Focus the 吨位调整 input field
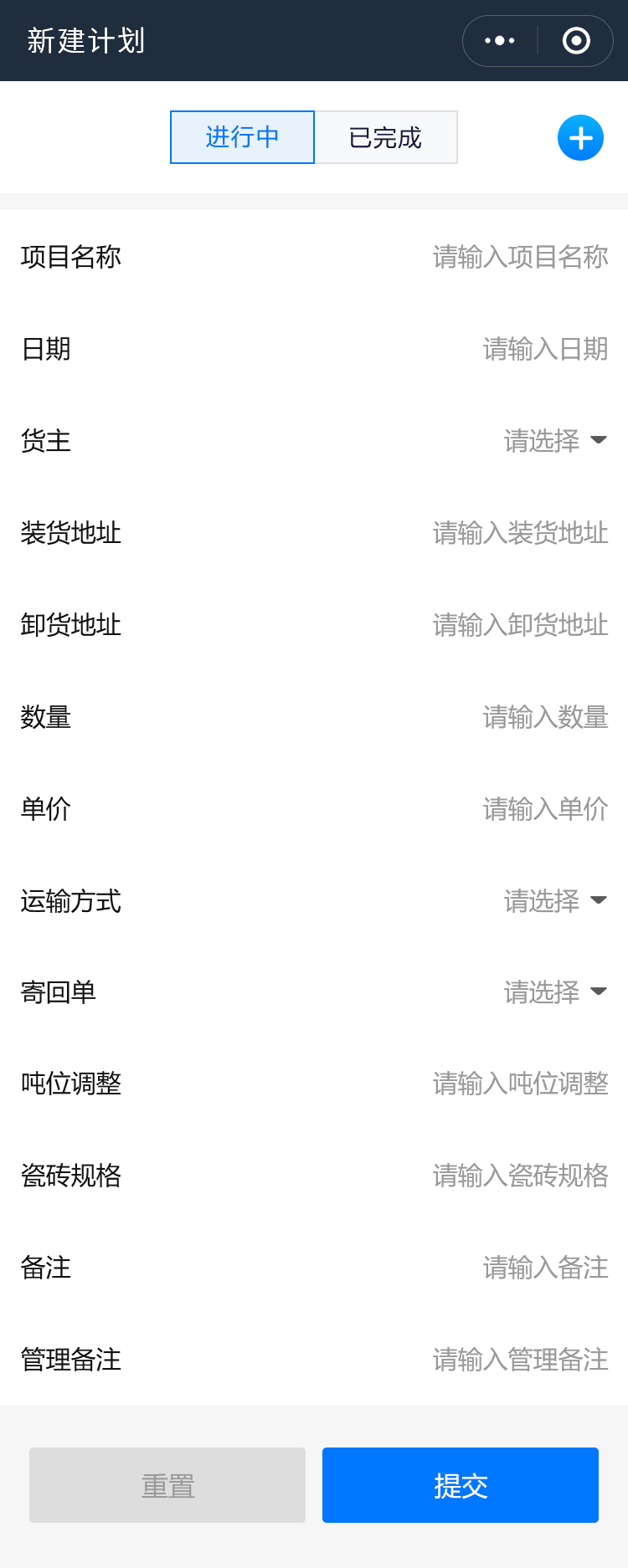Viewport: 628px width, 1568px height. pos(519,1084)
